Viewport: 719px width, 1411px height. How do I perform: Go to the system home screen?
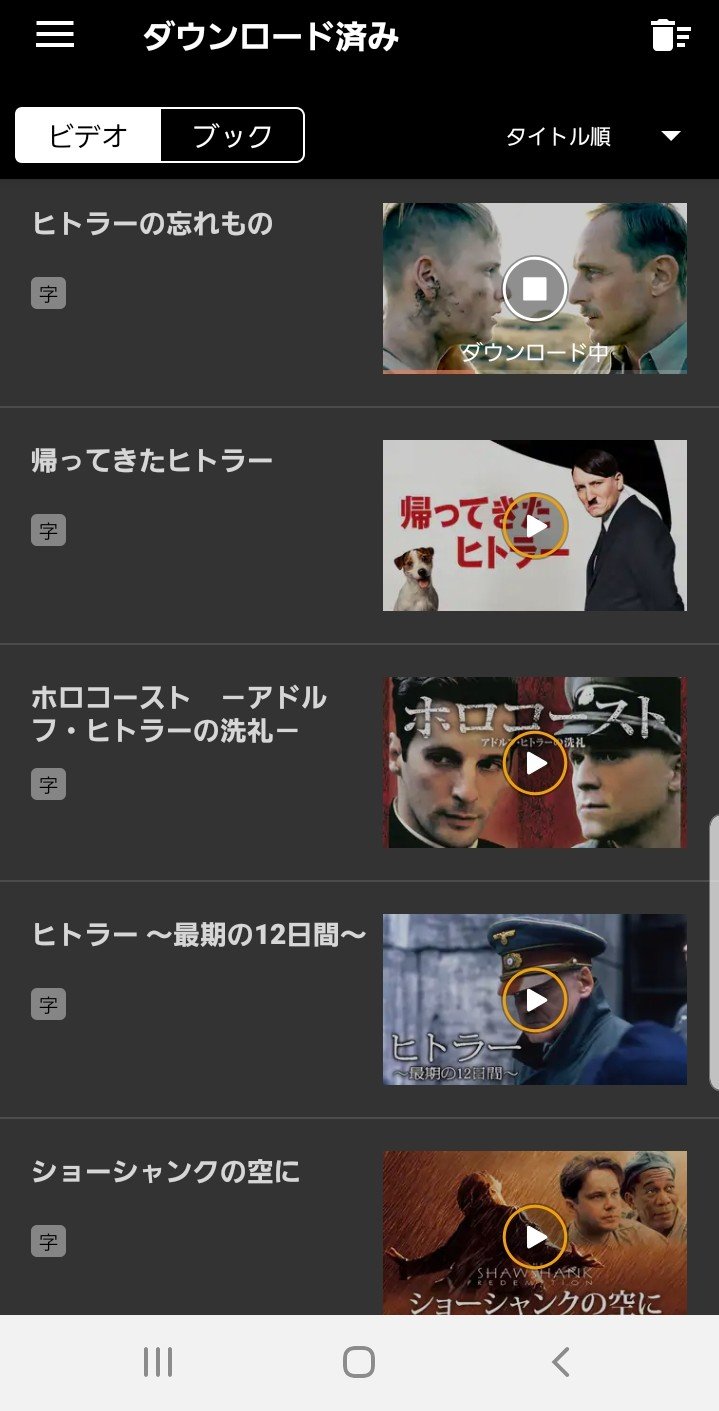tap(359, 1362)
